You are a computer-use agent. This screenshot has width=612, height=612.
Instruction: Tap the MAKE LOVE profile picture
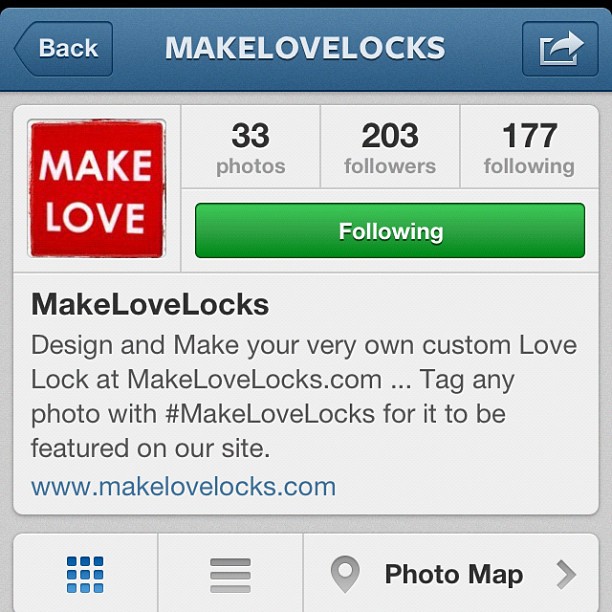[x=96, y=188]
